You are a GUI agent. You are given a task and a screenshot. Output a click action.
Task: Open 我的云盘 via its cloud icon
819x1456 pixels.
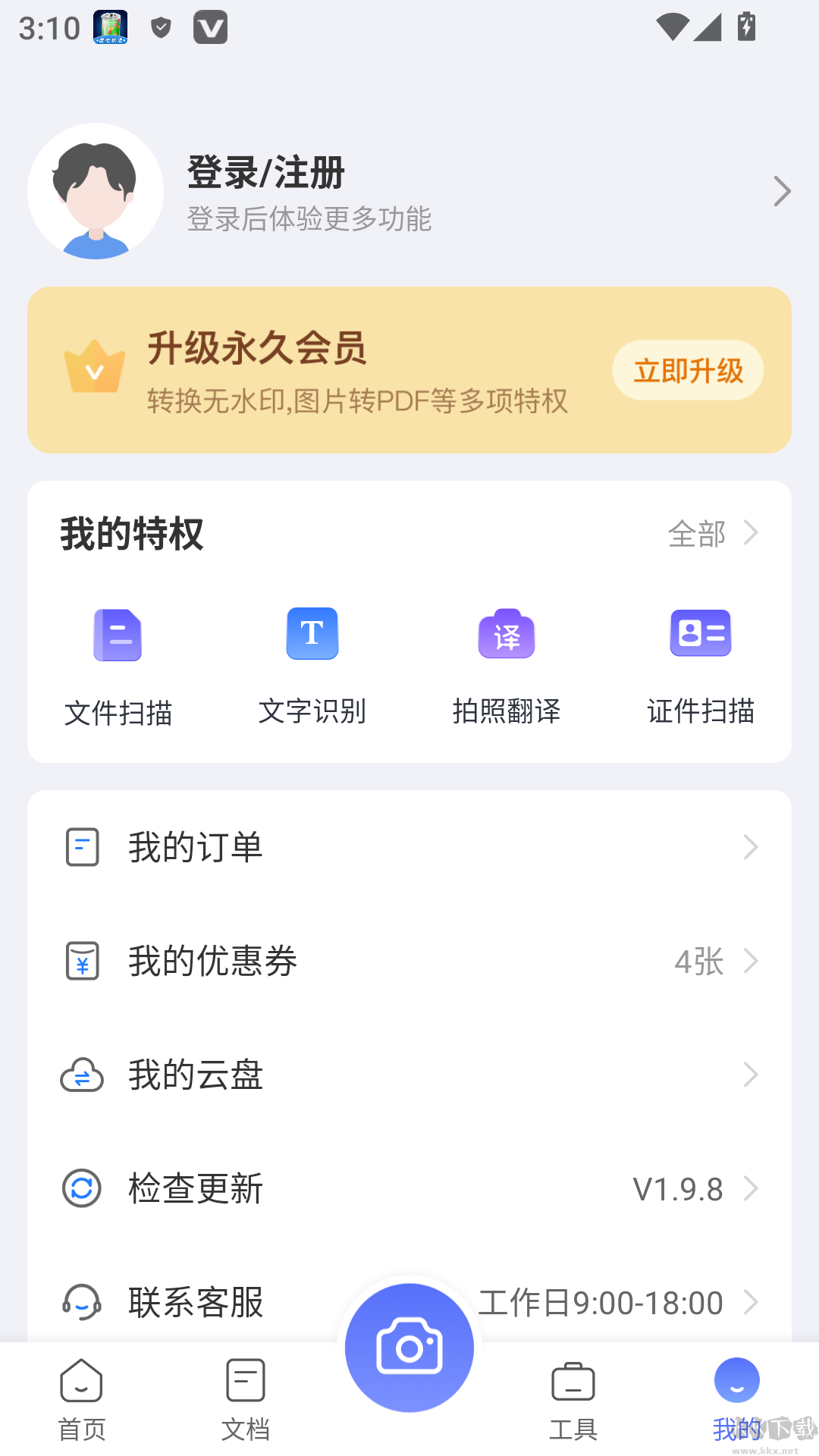click(83, 1075)
